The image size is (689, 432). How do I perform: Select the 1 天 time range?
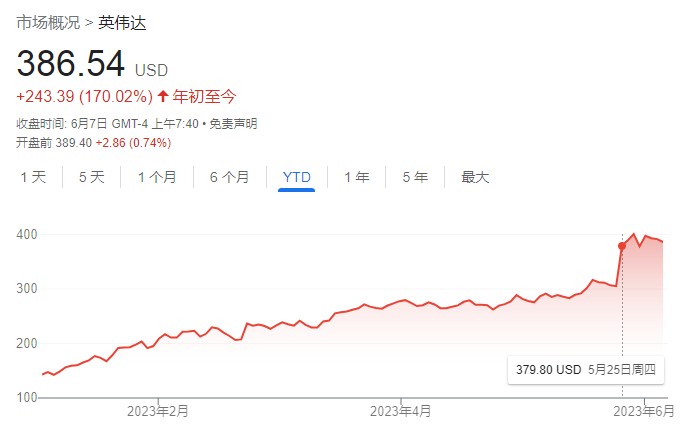33,177
